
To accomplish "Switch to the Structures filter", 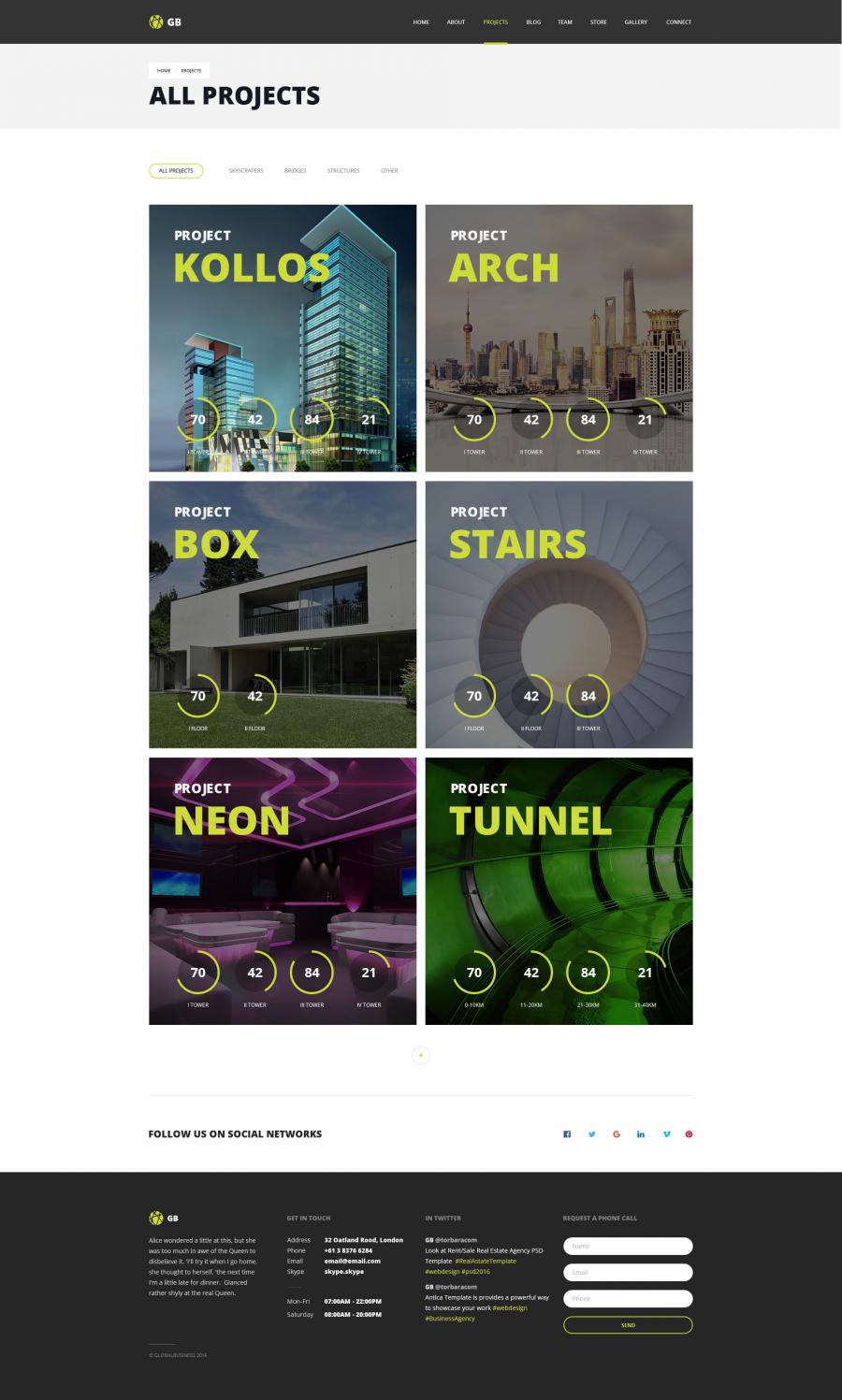I will coord(343,171).
